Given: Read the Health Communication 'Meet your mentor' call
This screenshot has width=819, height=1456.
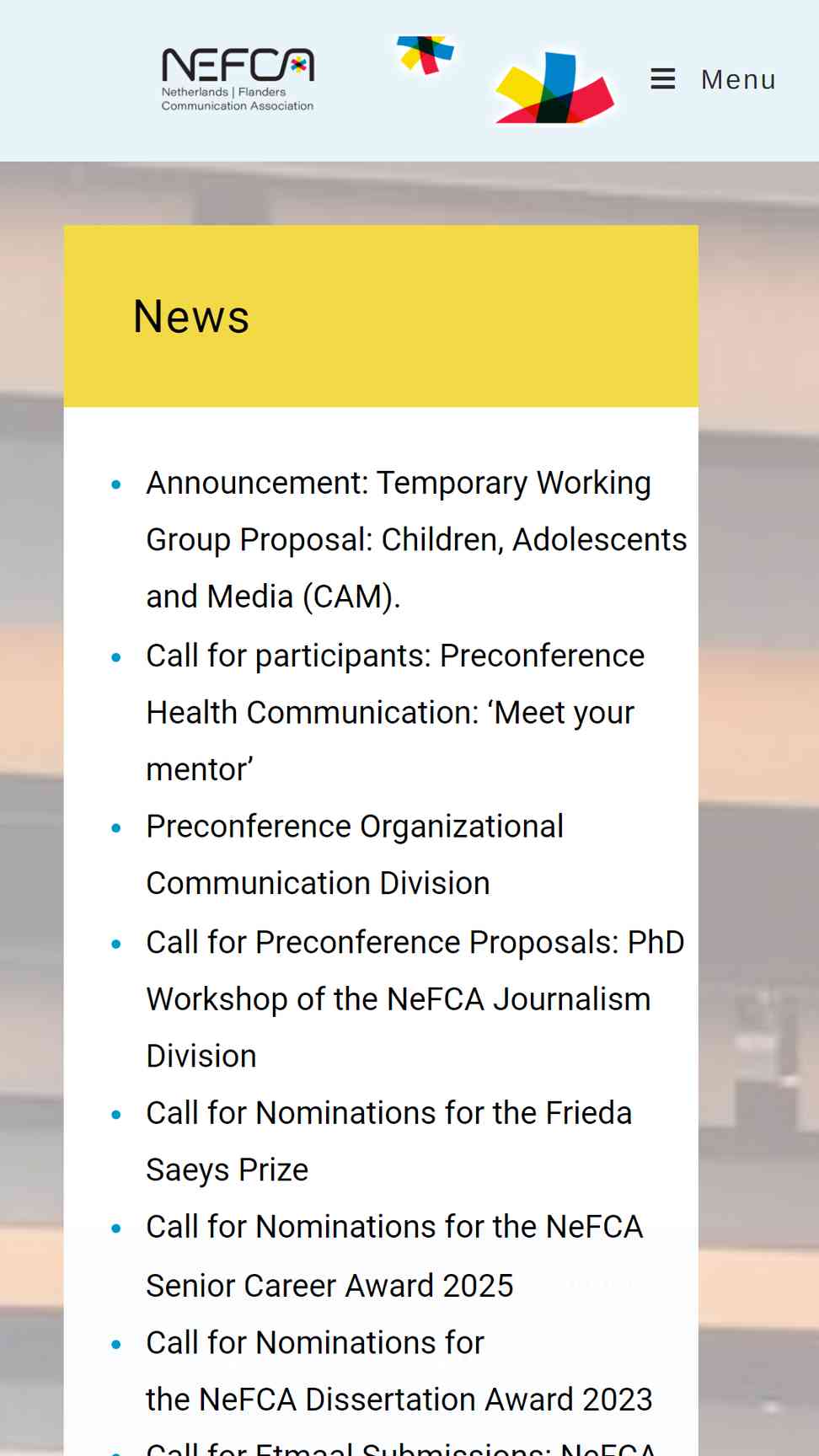Looking at the screenshot, I should (395, 712).
